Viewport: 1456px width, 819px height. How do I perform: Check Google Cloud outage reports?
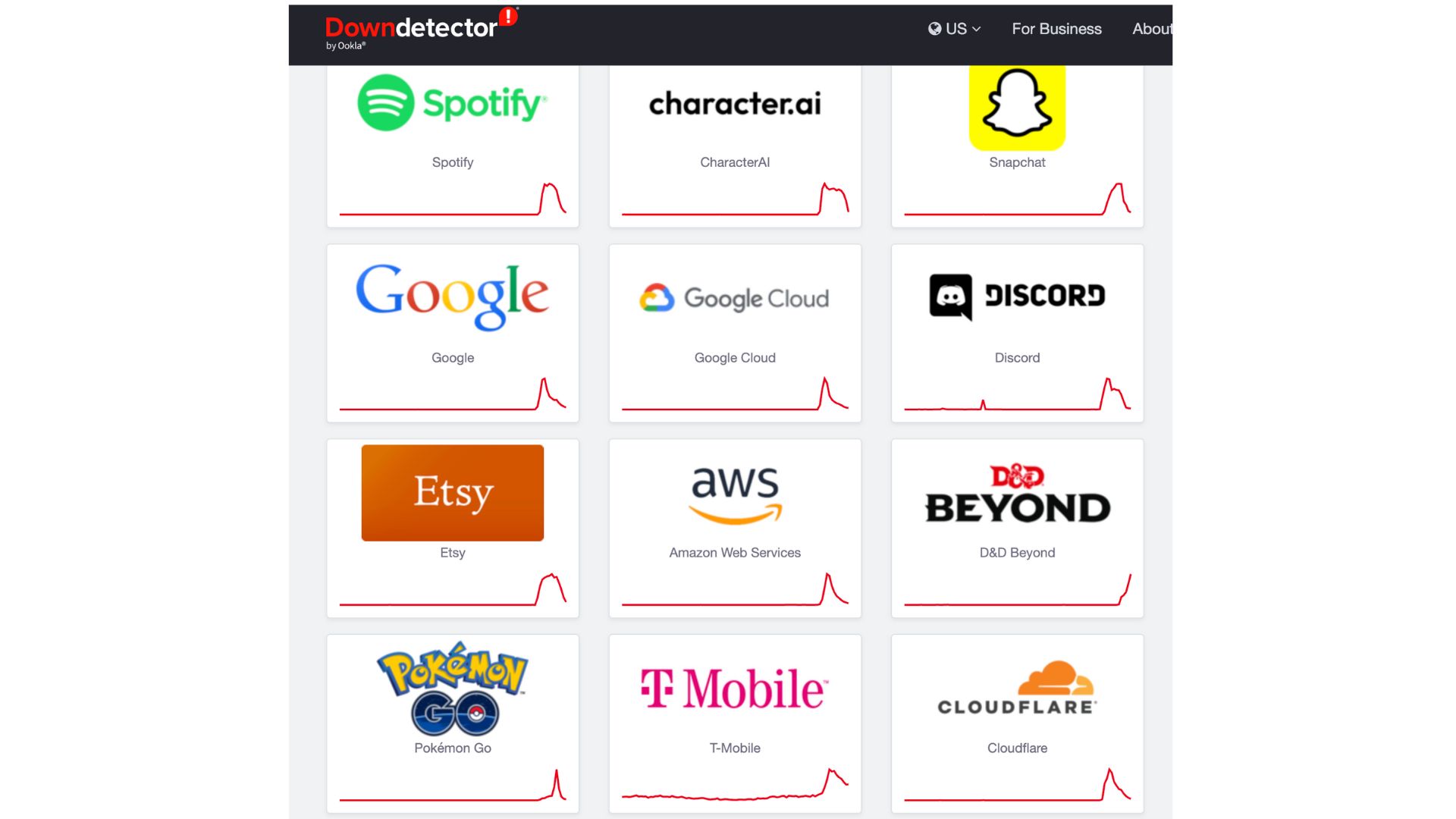click(735, 332)
